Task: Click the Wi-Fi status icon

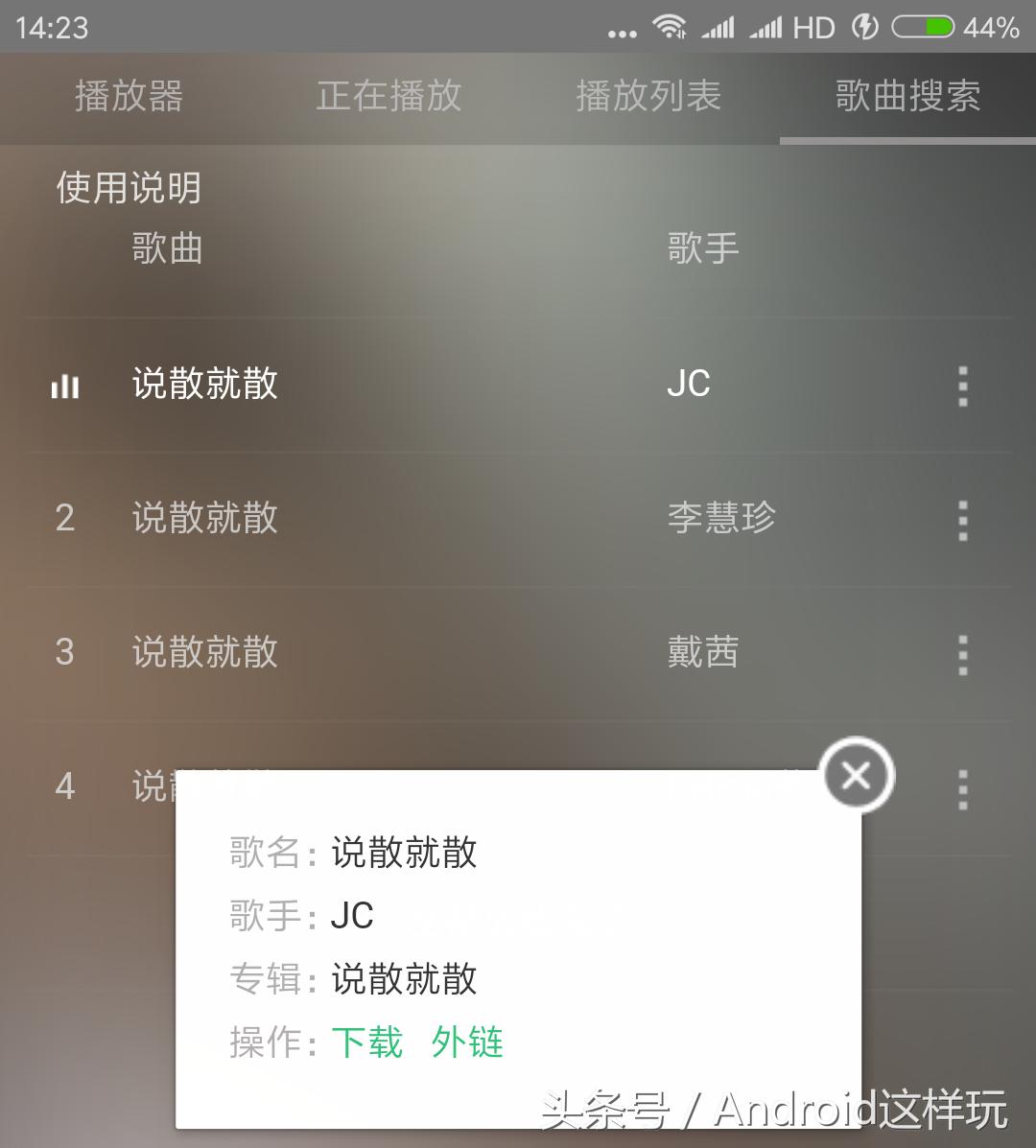Action: pyautogui.click(x=668, y=27)
